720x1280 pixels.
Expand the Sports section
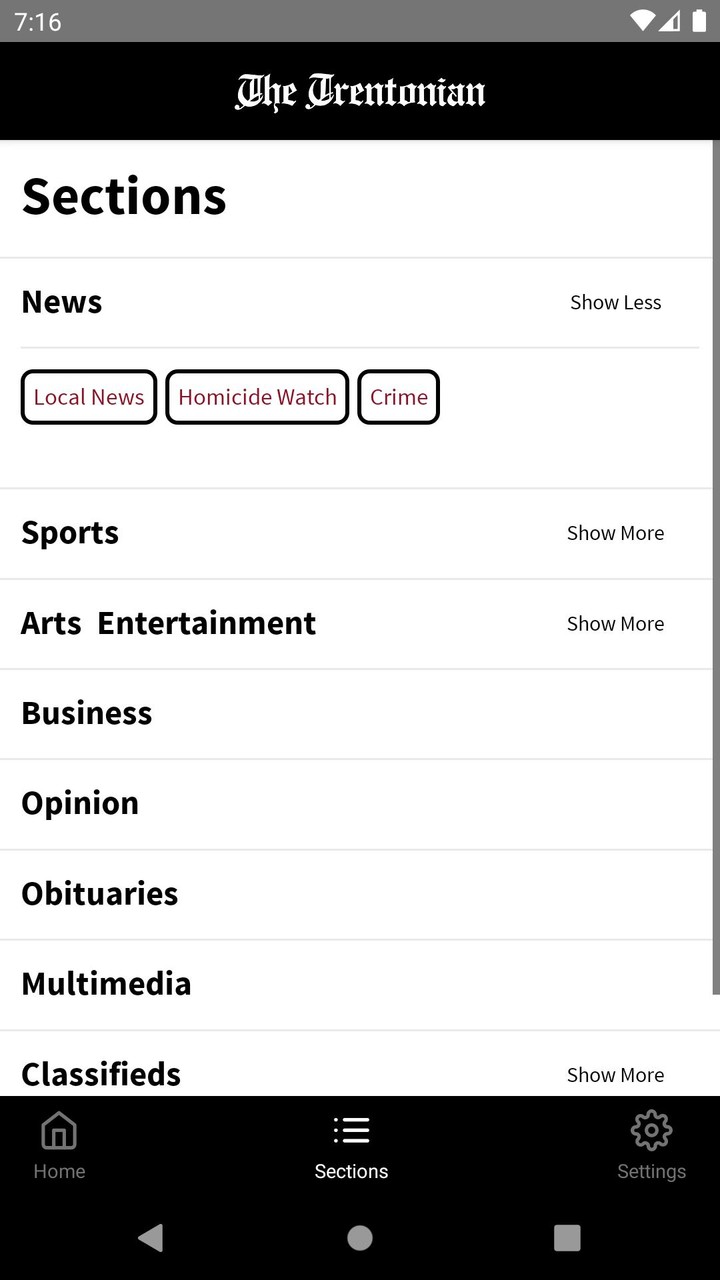pos(615,533)
